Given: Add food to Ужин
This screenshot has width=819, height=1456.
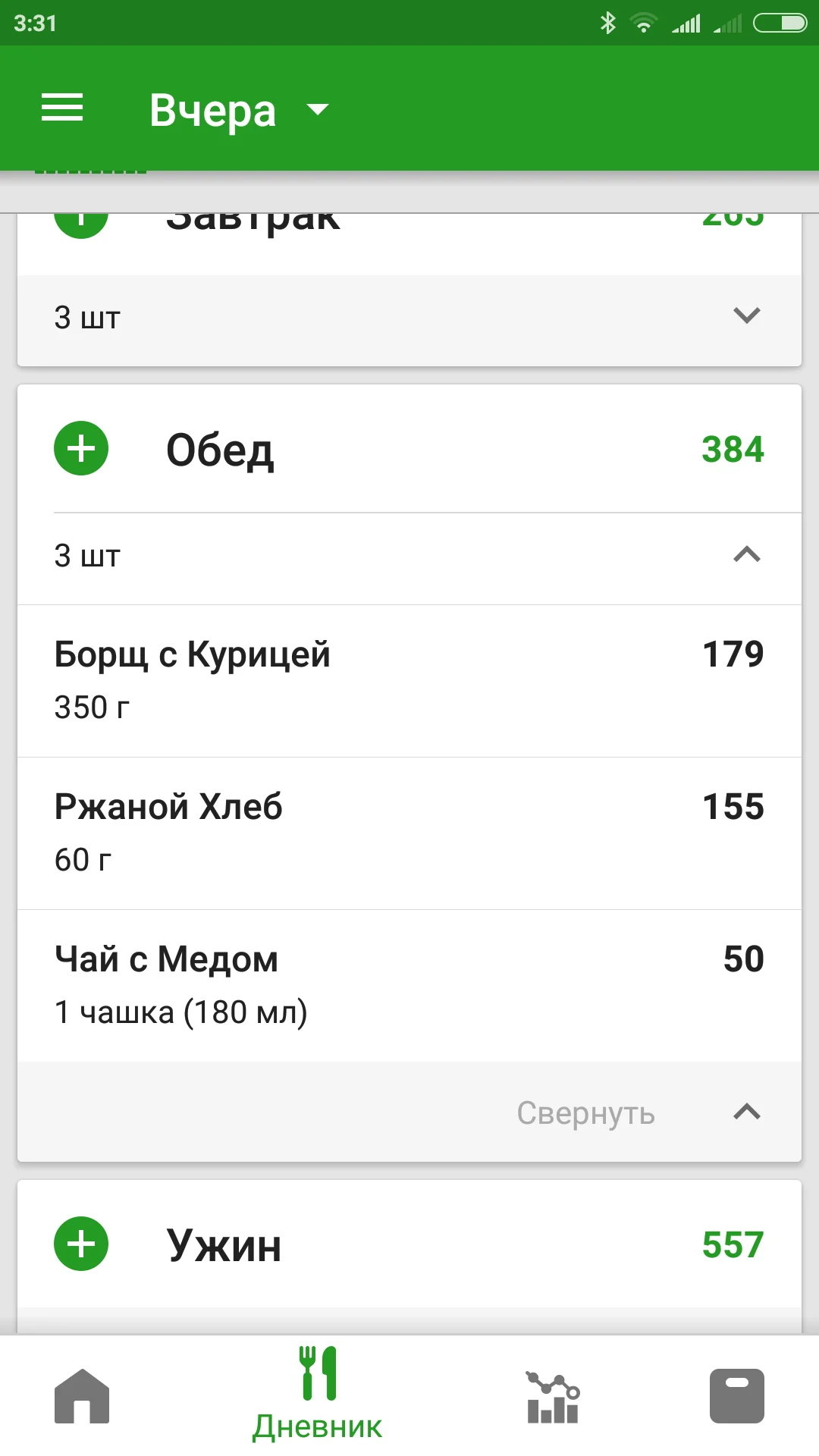Looking at the screenshot, I should 81,1244.
